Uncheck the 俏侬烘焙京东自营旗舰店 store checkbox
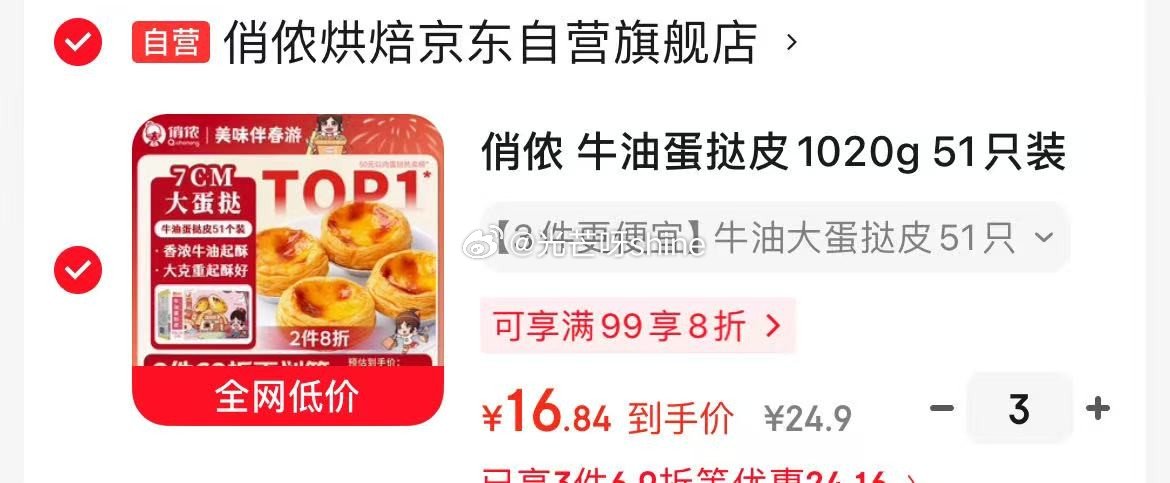1170x483 pixels. click(x=77, y=42)
